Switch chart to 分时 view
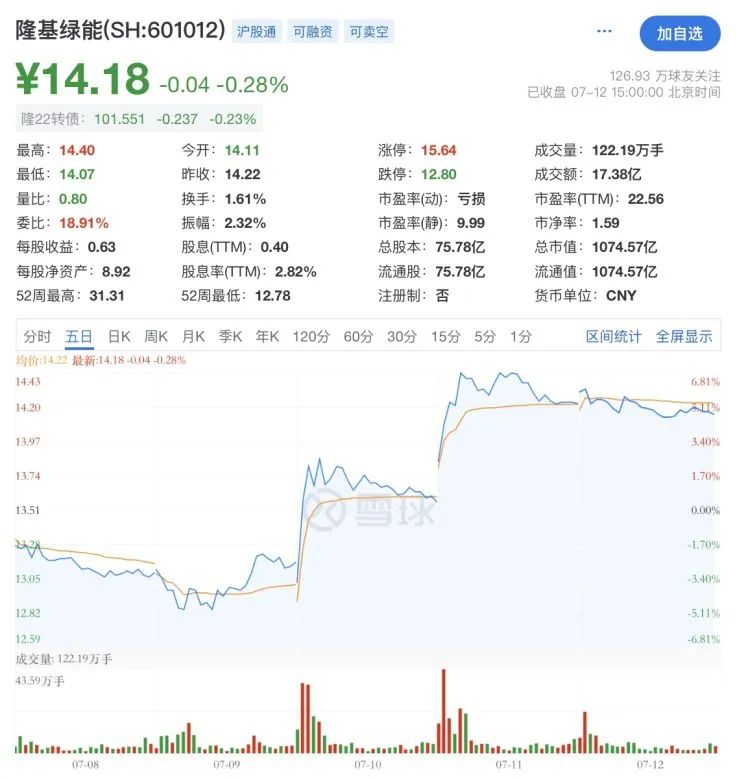Screen dimensions: 750x779 (x=37, y=337)
